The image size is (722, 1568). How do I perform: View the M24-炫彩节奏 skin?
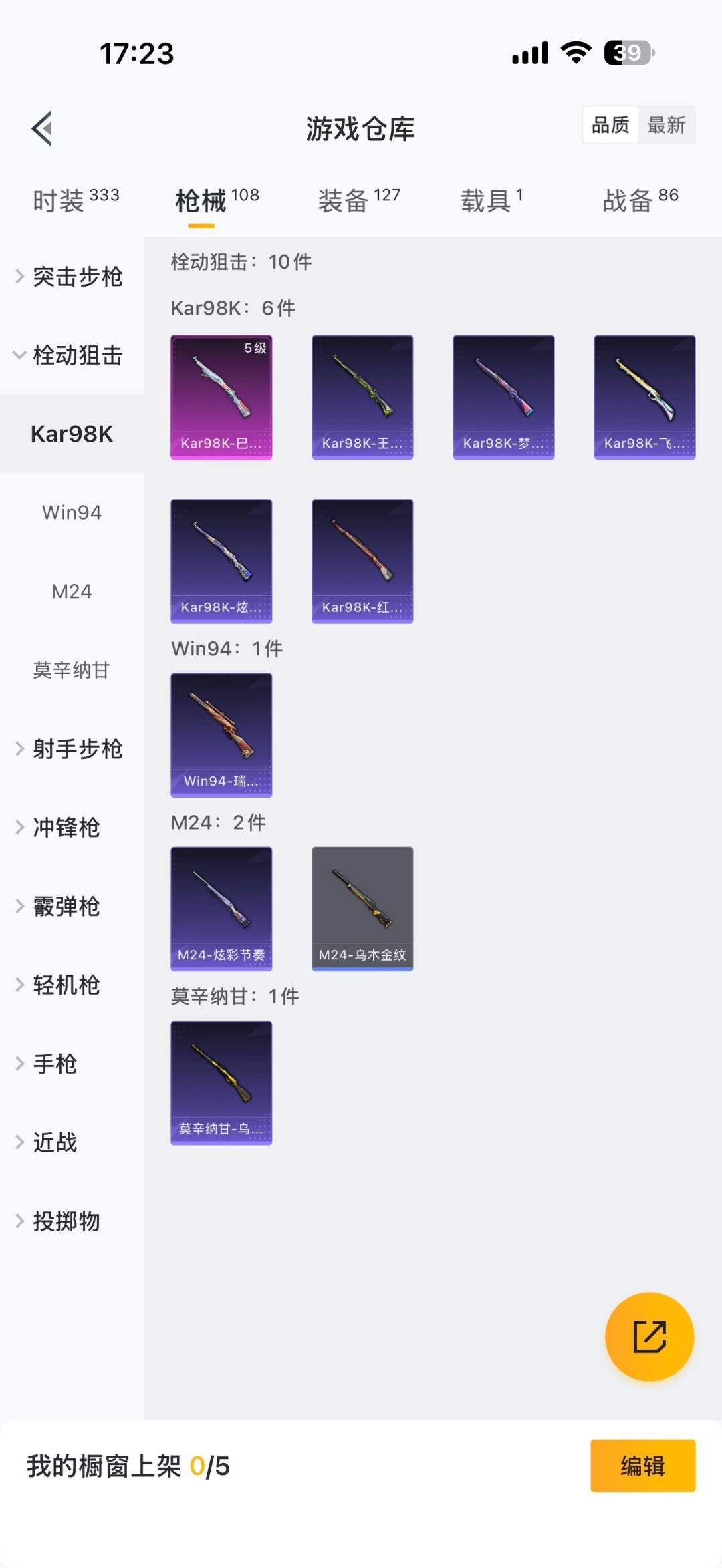221,909
